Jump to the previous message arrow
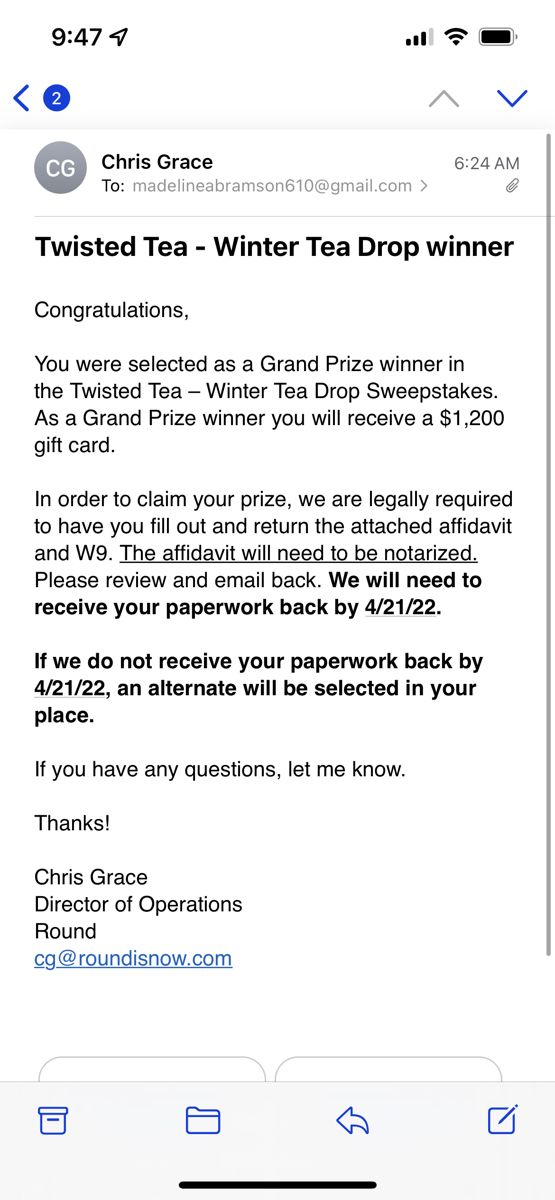The image size is (555, 1200). coord(444,98)
